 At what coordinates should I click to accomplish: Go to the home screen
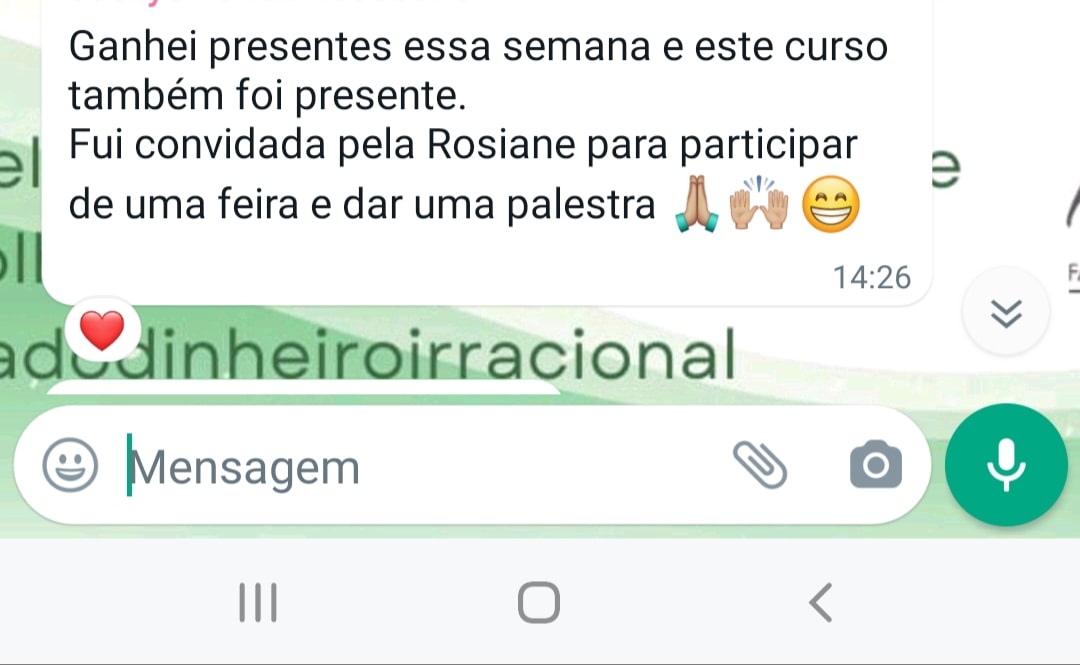point(539,603)
